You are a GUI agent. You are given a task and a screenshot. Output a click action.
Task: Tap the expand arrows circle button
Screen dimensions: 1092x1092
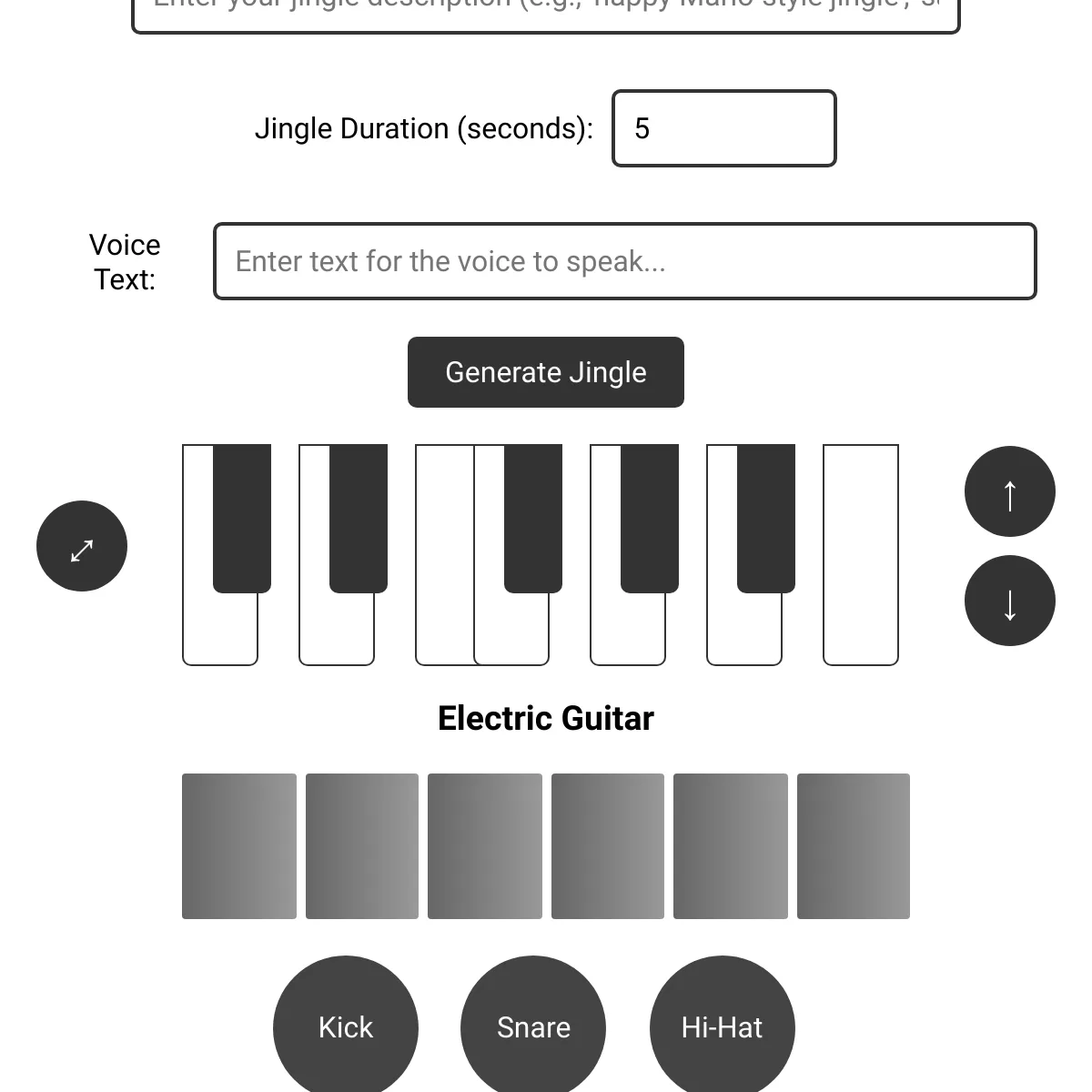82,546
